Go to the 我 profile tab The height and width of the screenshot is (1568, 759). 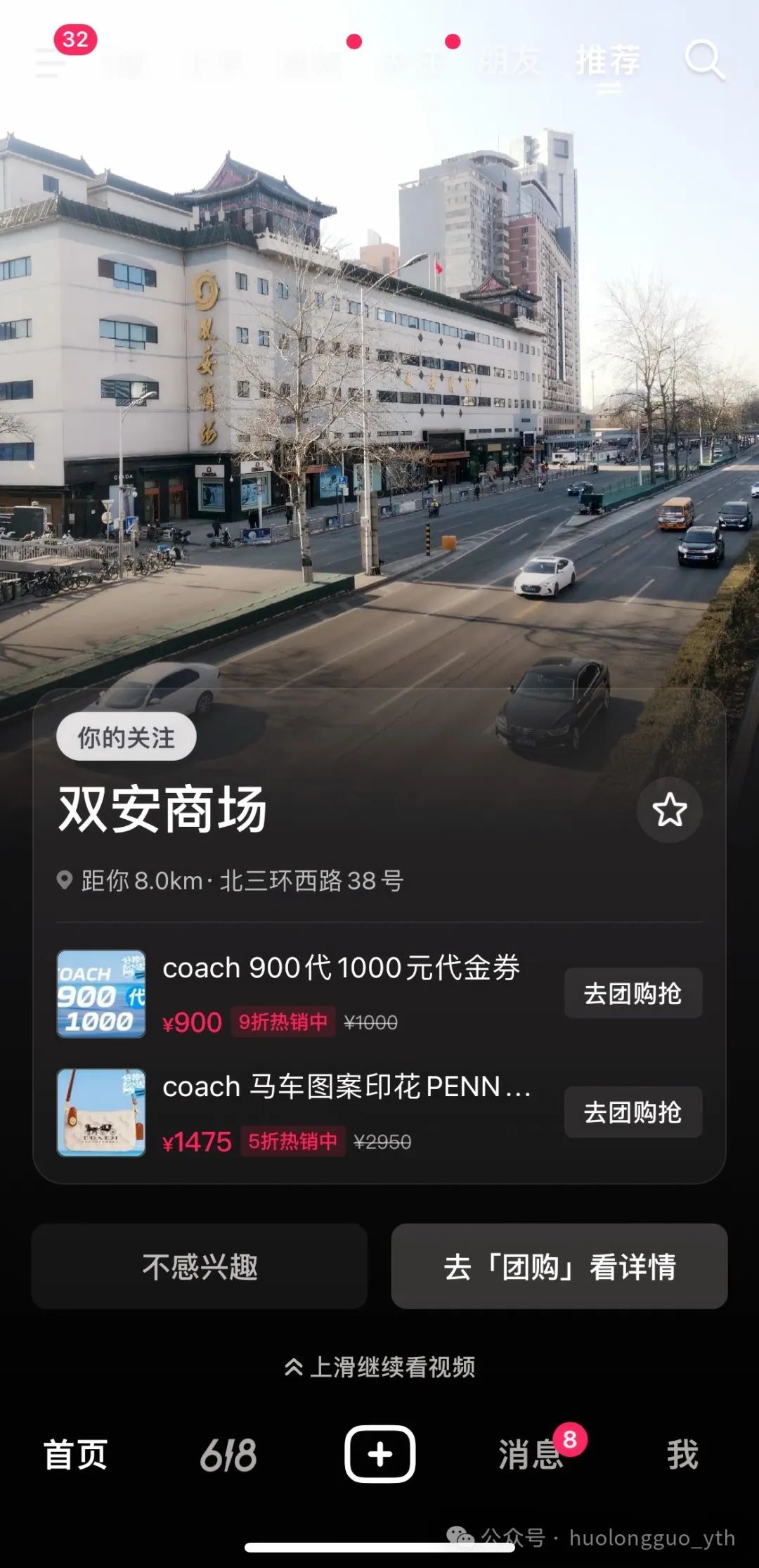pos(682,1454)
